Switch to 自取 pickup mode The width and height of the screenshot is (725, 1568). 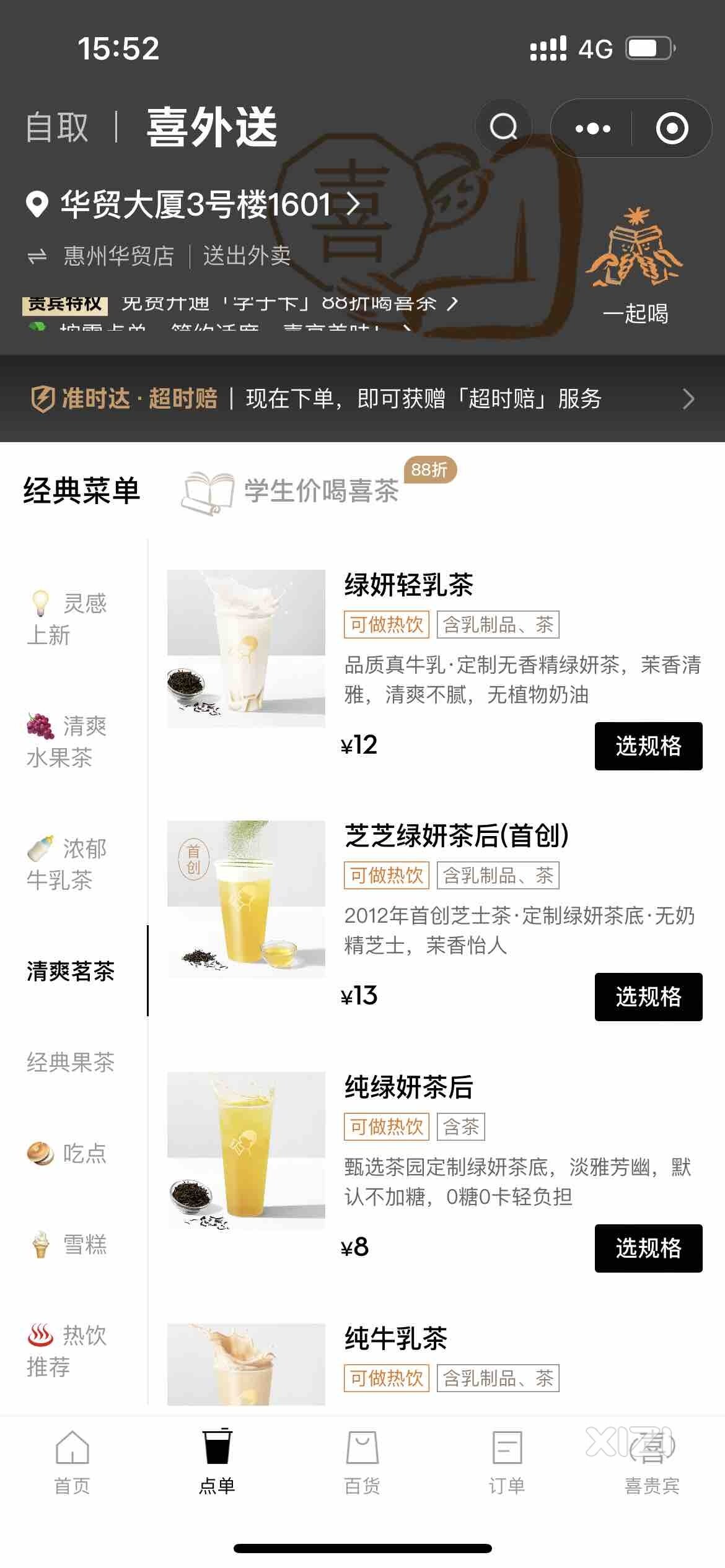(57, 127)
